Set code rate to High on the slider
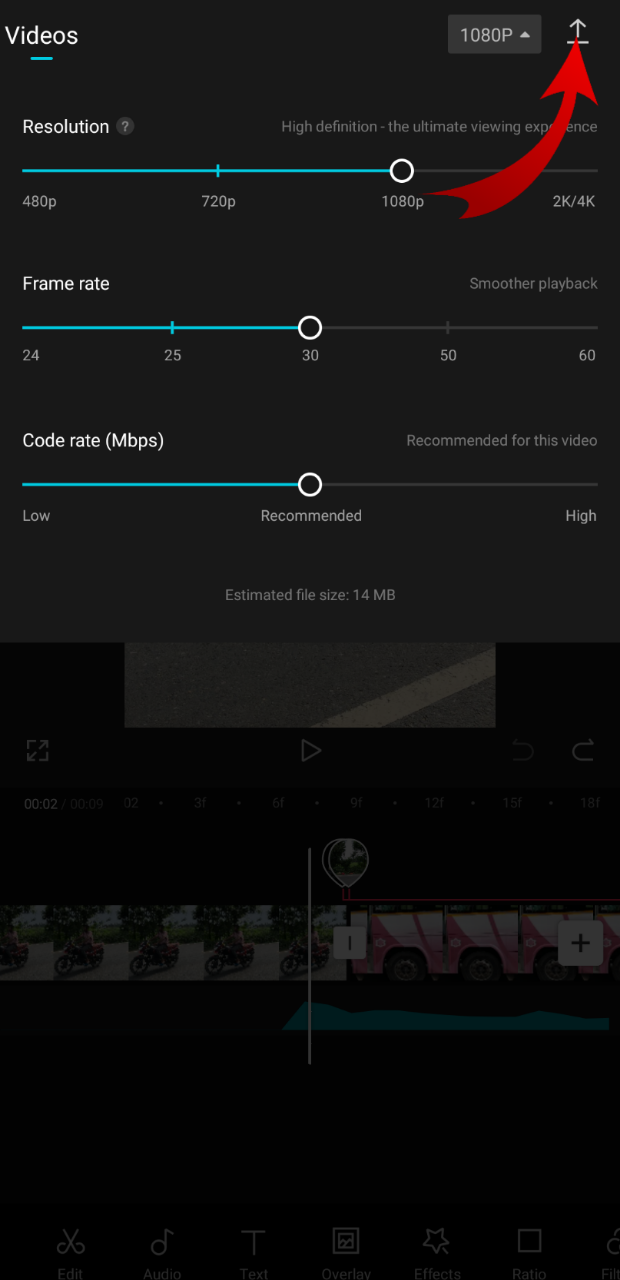 coord(596,485)
